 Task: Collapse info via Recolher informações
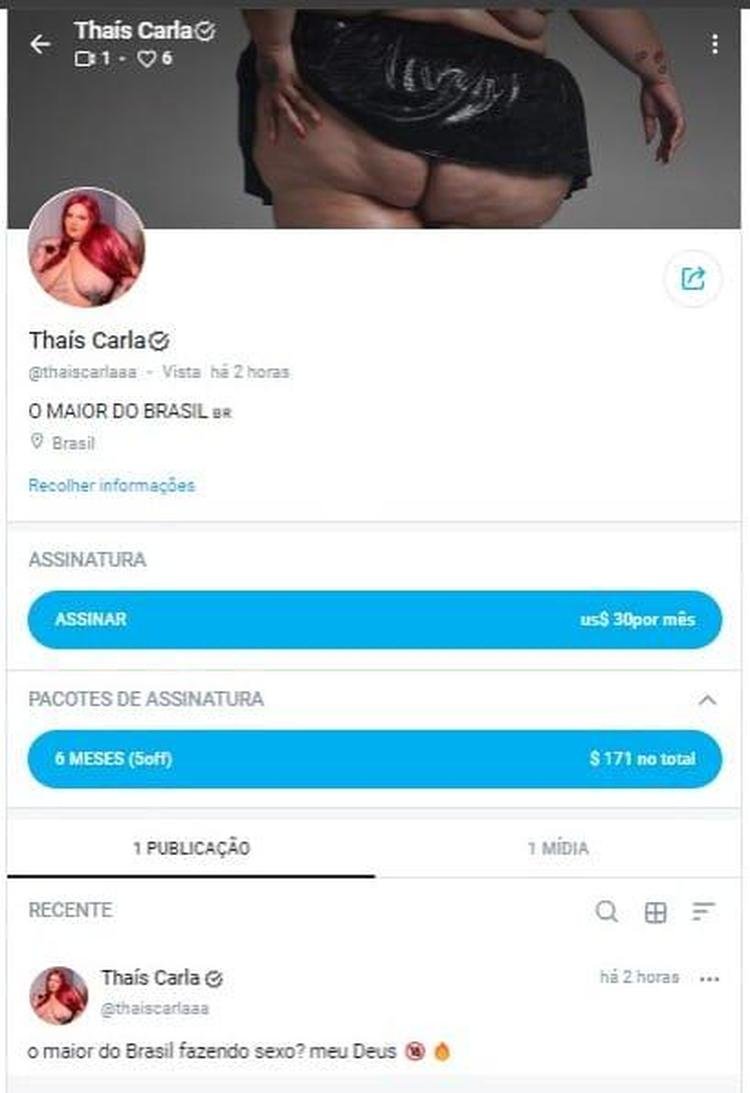(x=112, y=486)
